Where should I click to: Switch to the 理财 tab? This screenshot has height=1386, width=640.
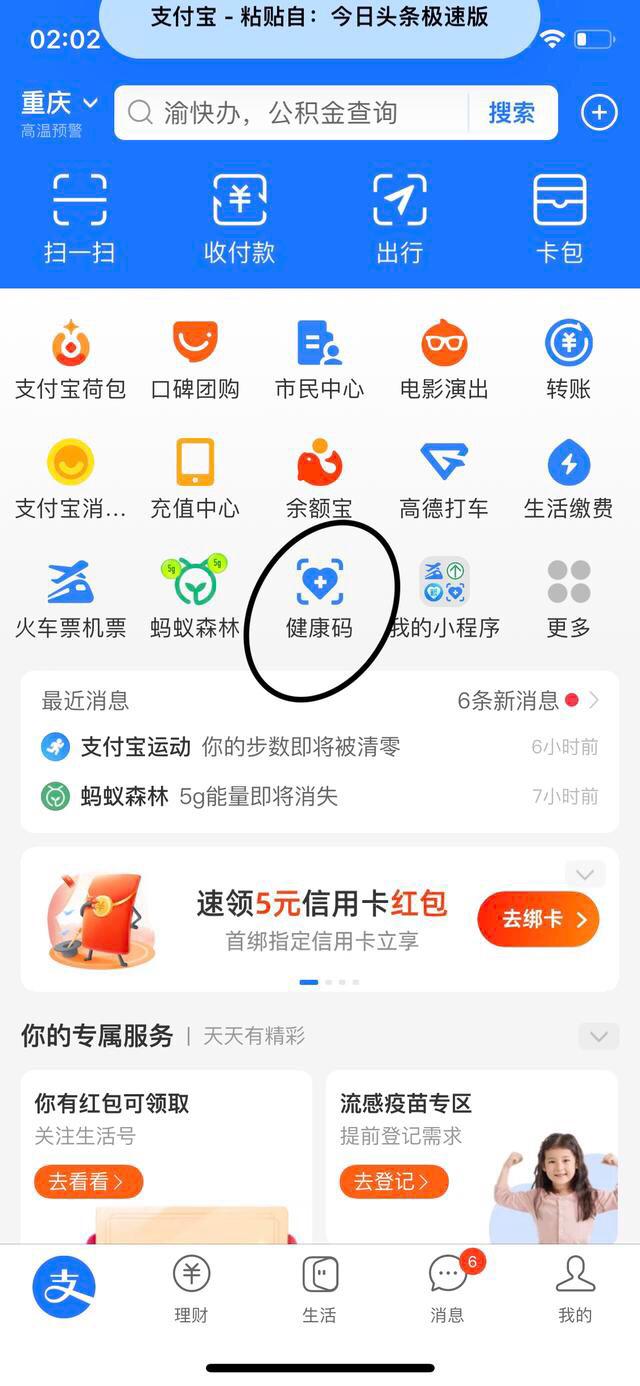[191, 1288]
